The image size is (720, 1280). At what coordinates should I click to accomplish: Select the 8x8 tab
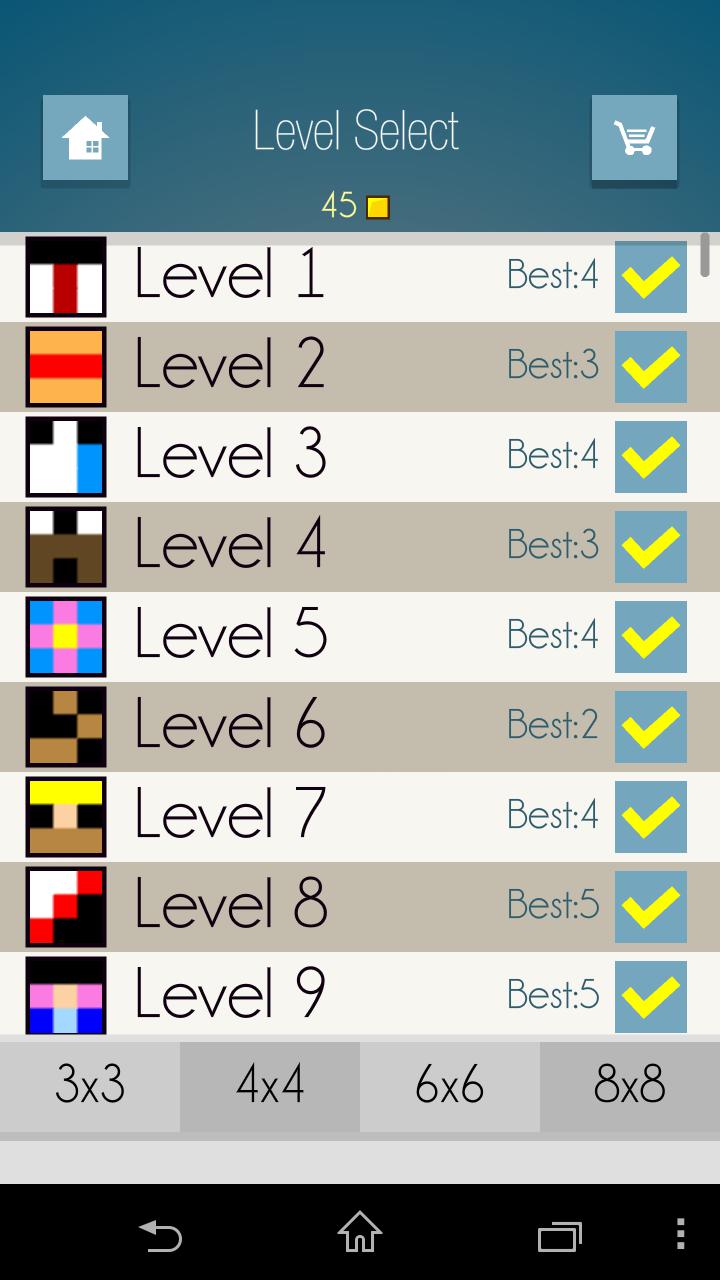[x=630, y=1086]
